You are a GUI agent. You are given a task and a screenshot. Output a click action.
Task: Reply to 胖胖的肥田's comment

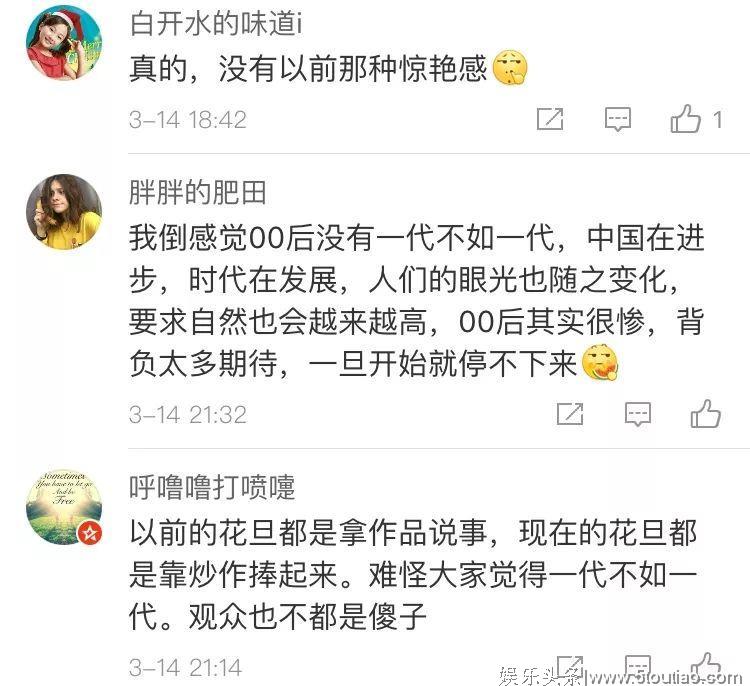pyautogui.click(x=638, y=414)
